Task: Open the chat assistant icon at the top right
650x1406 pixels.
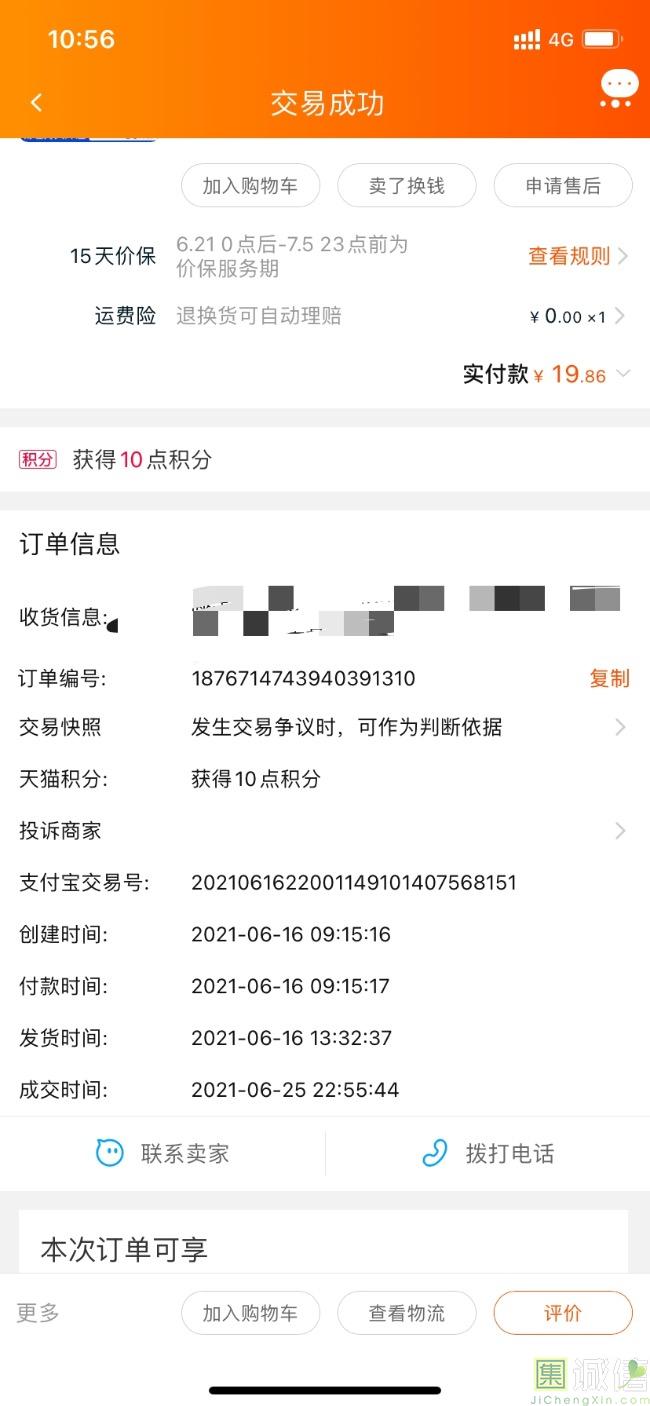Action: coord(618,89)
